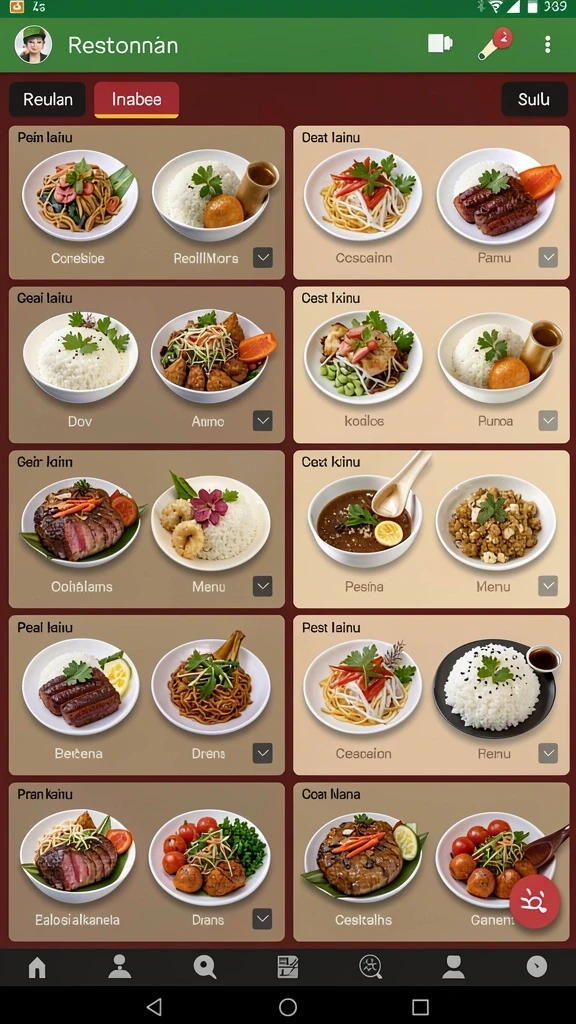Screen dimensions: 576x1024
Task: Select the Inabee tab
Action: click(x=136, y=100)
